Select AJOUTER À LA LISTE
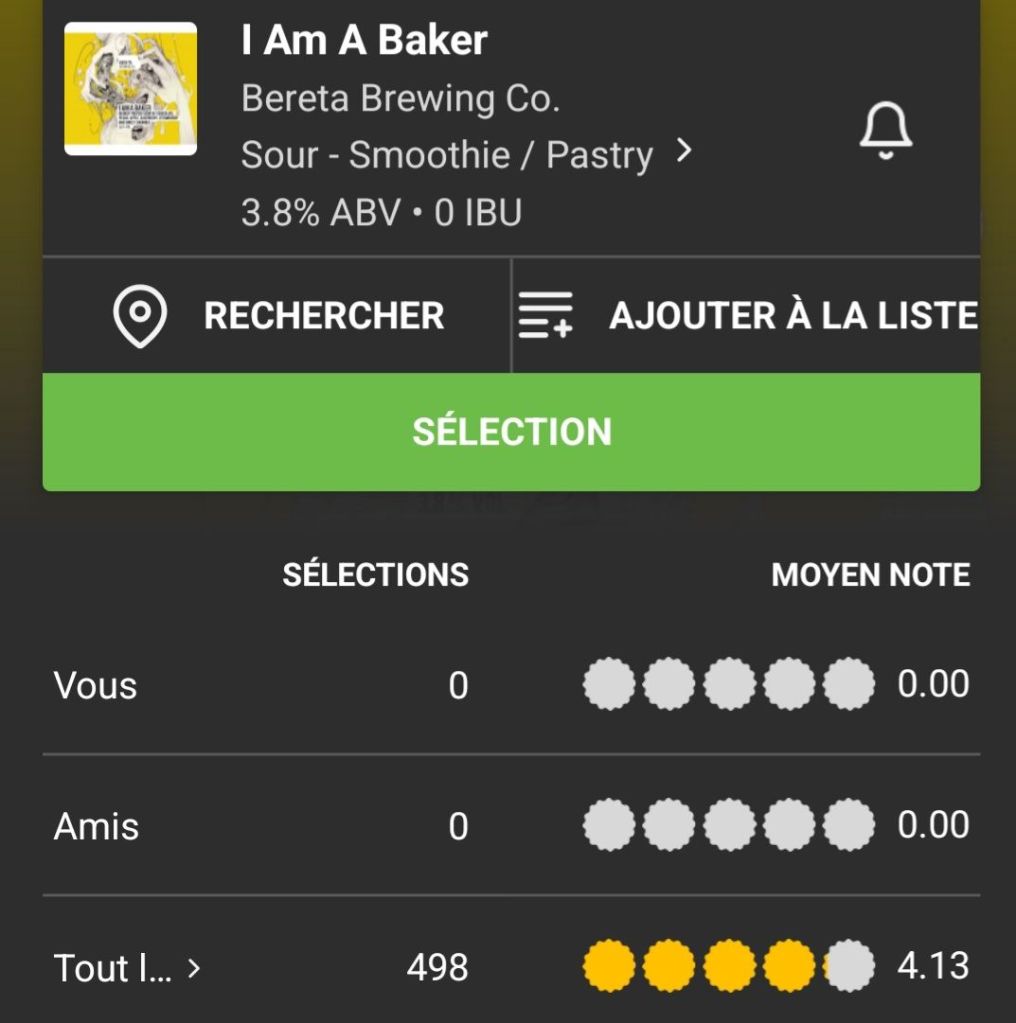 click(x=747, y=316)
